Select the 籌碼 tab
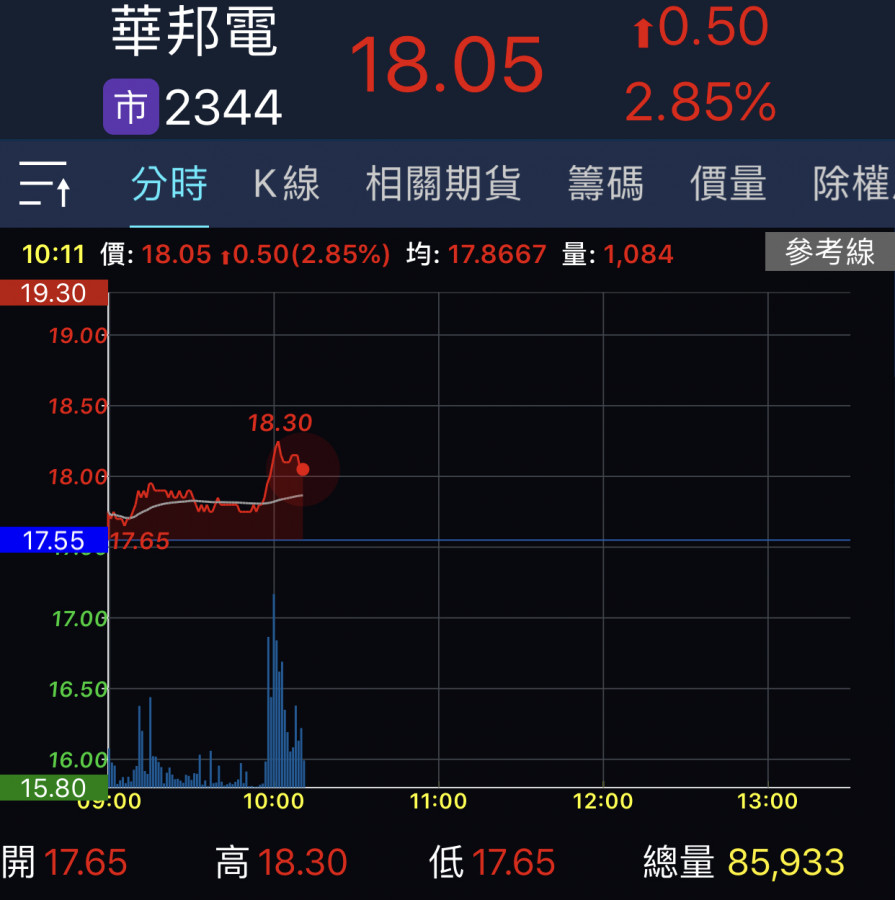Image resolution: width=895 pixels, height=900 pixels. tap(605, 184)
